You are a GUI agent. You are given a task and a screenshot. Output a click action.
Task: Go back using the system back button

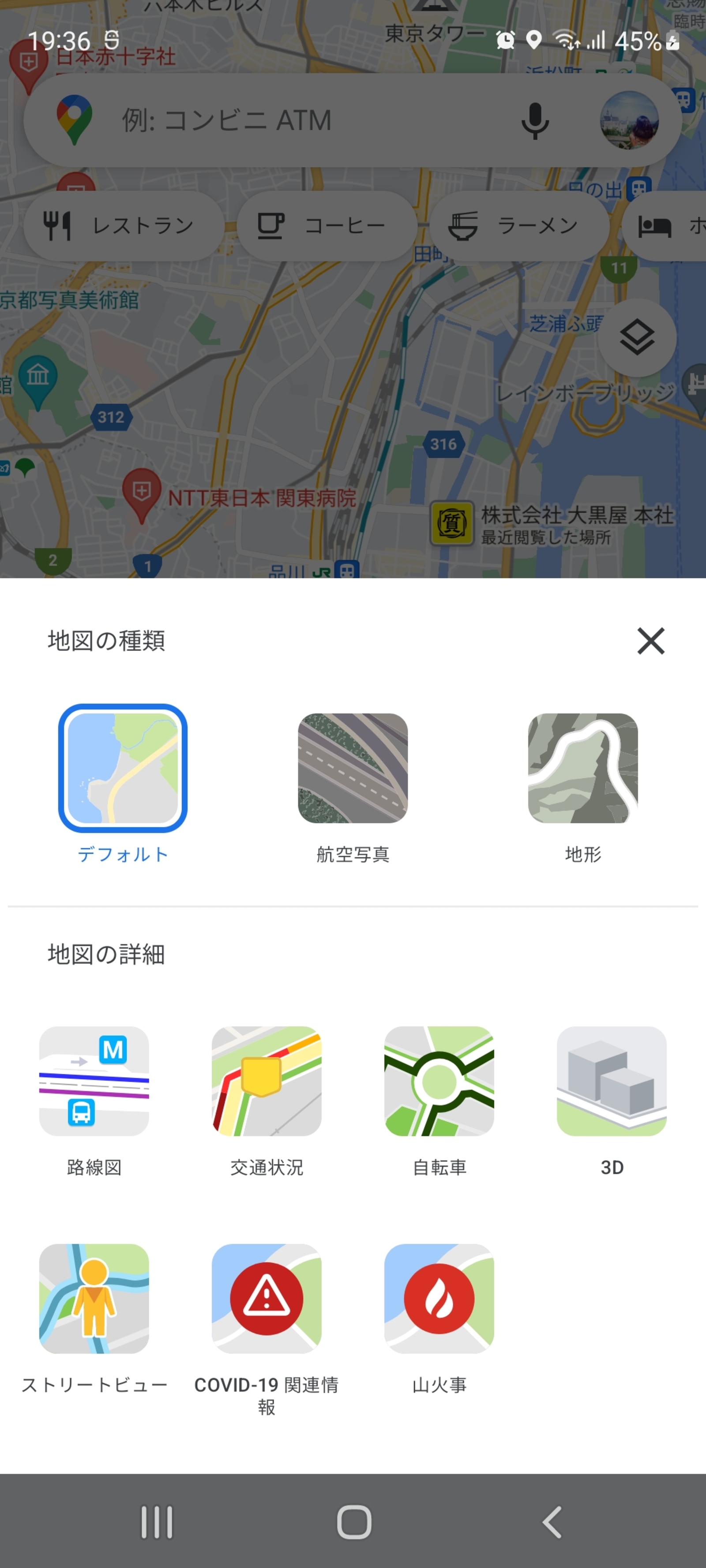(552, 1522)
